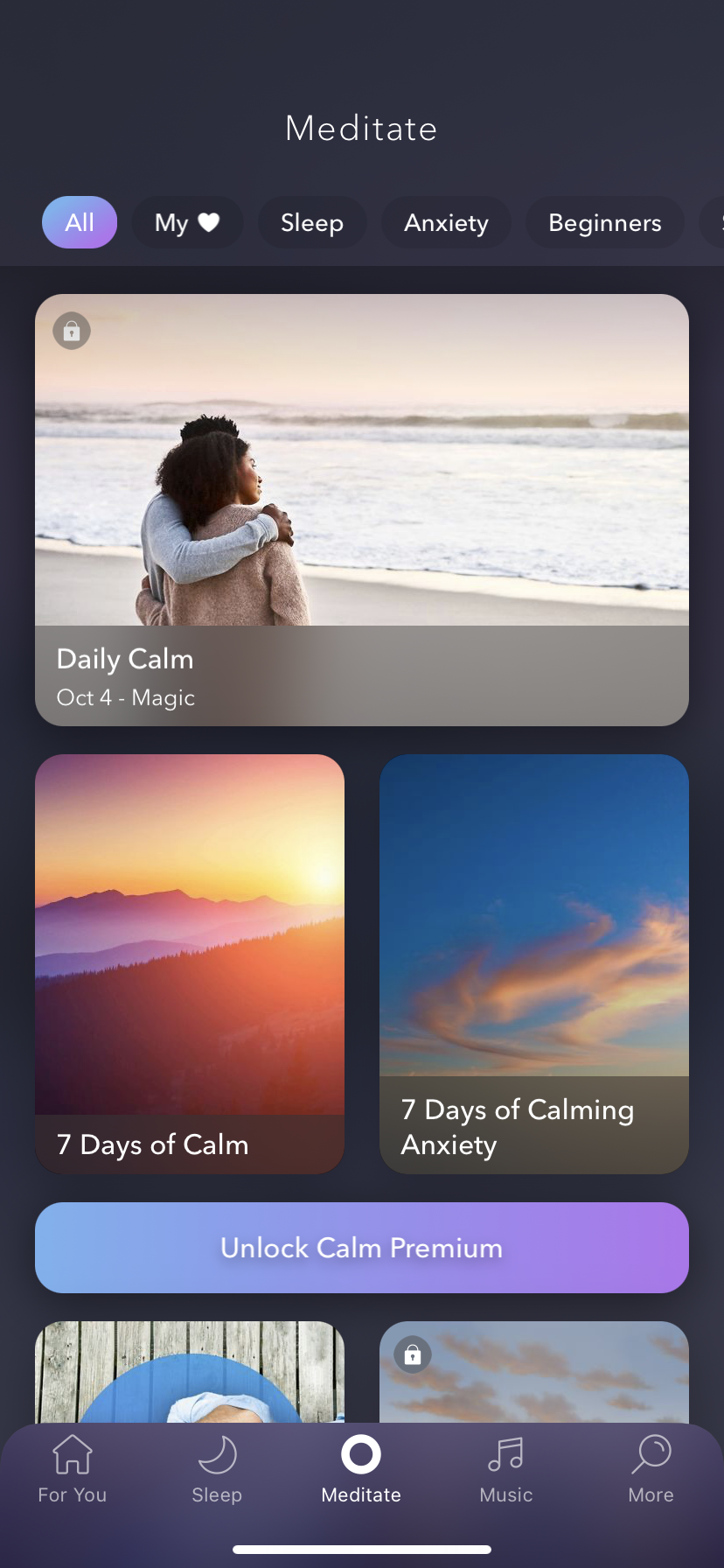
Task: Tap the lock icon on Daily Calm card
Action: point(71,331)
